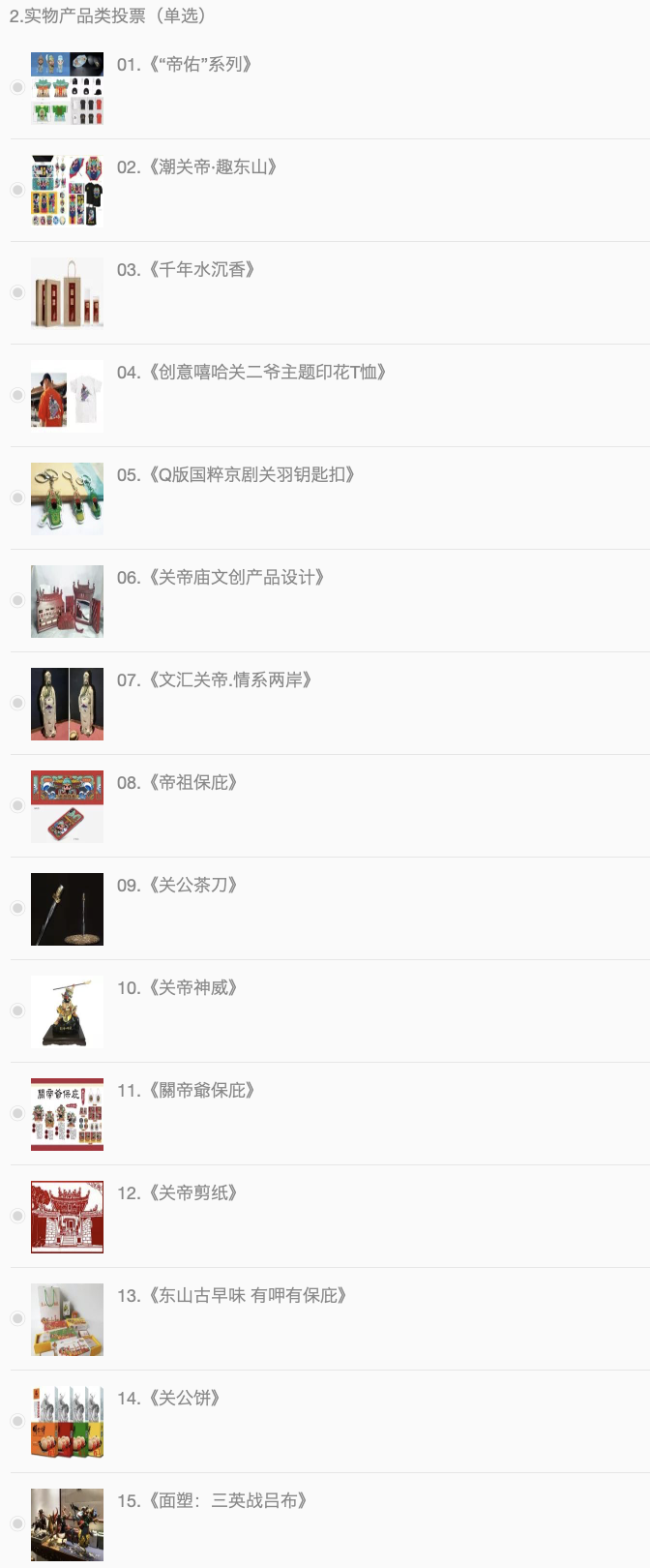Pick 10《关帝神威》
Screen dimensions: 650x1568
tap(17, 1011)
